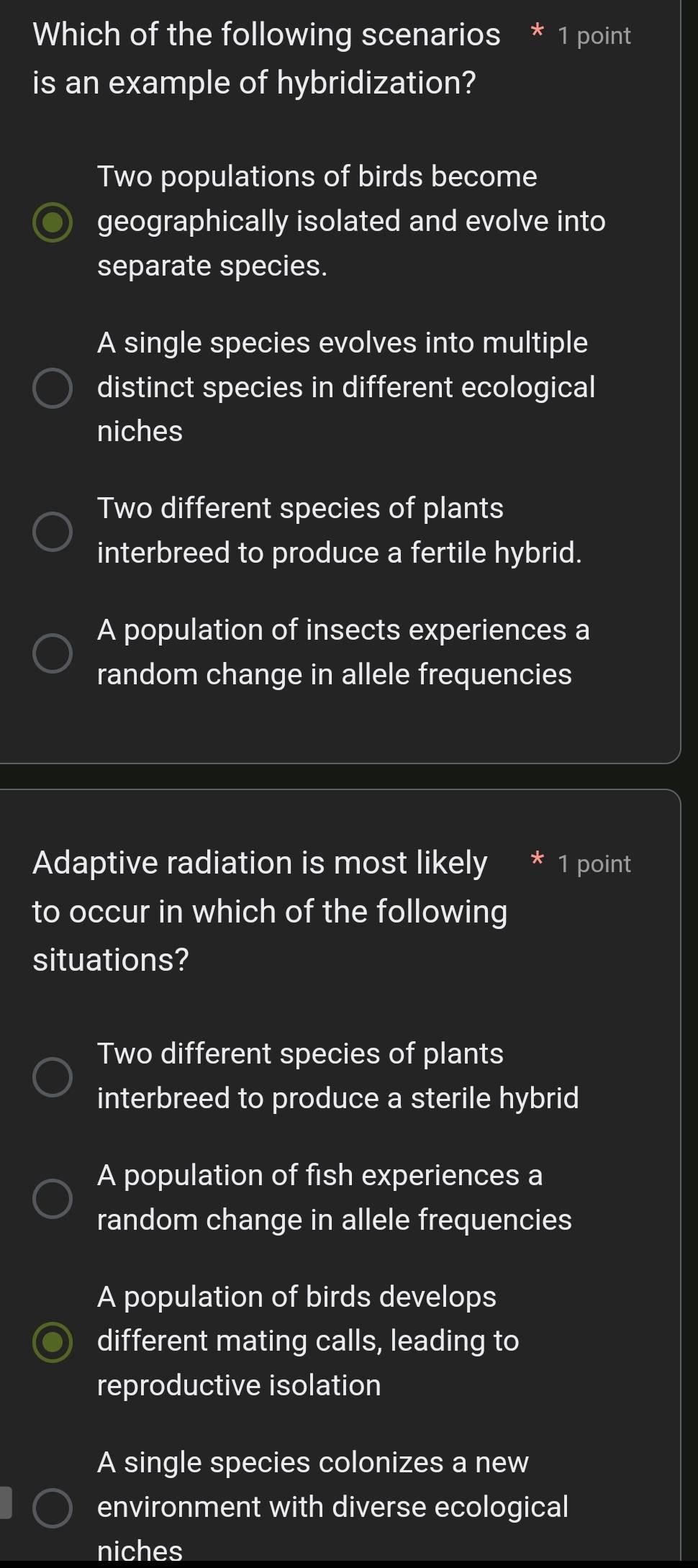
Task: Select "A population of insects experiences a random change"
Action: tap(53, 652)
